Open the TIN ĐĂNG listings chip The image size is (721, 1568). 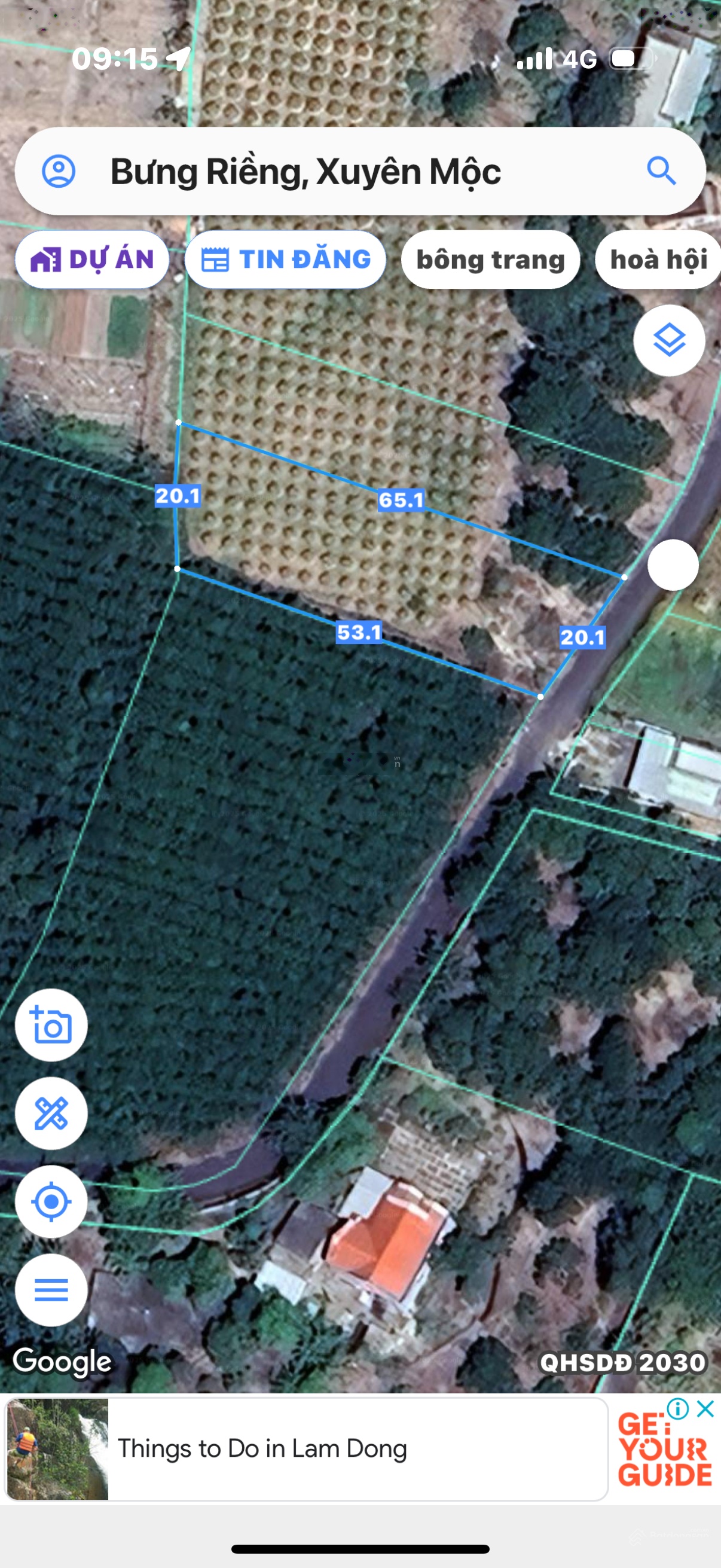285,260
